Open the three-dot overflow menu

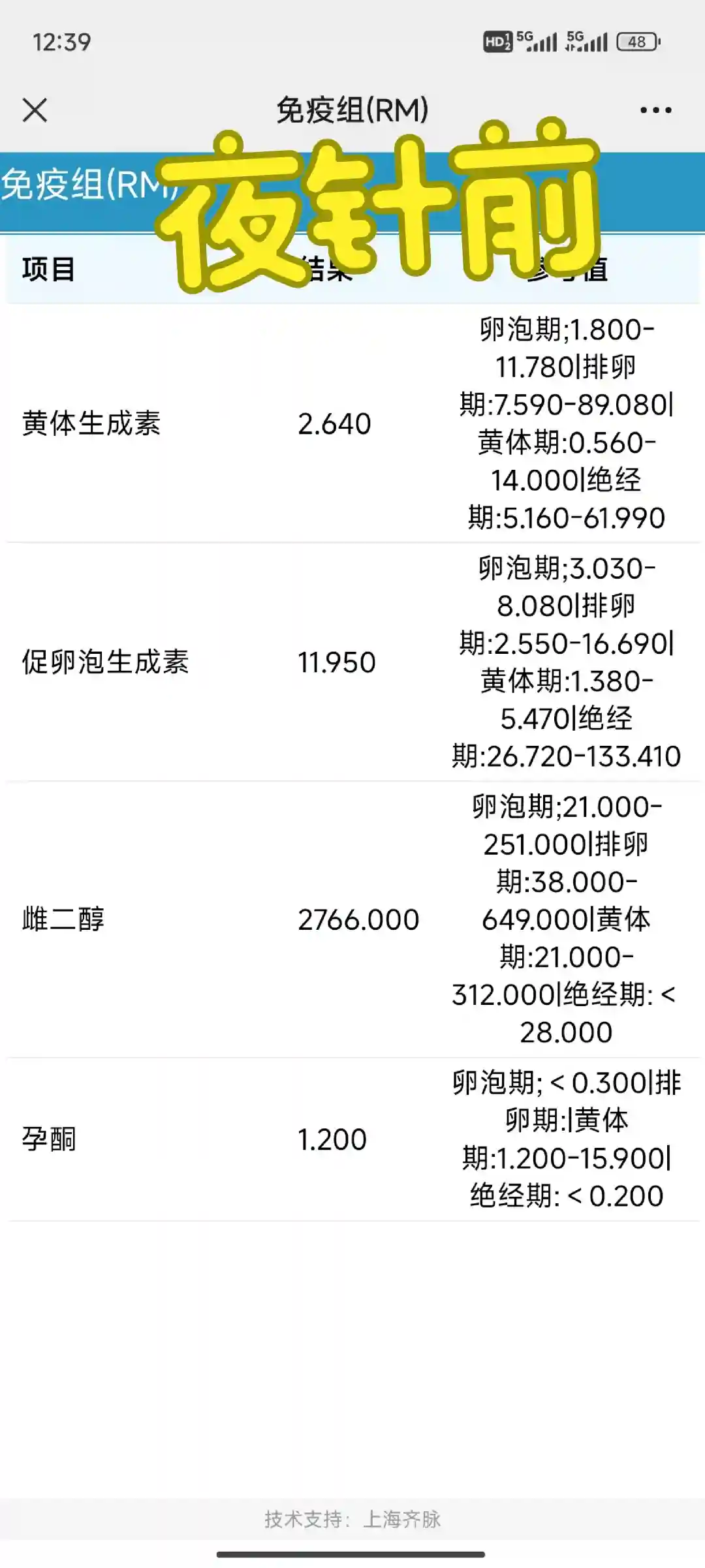pyautogui.click(x=655, y=110)
